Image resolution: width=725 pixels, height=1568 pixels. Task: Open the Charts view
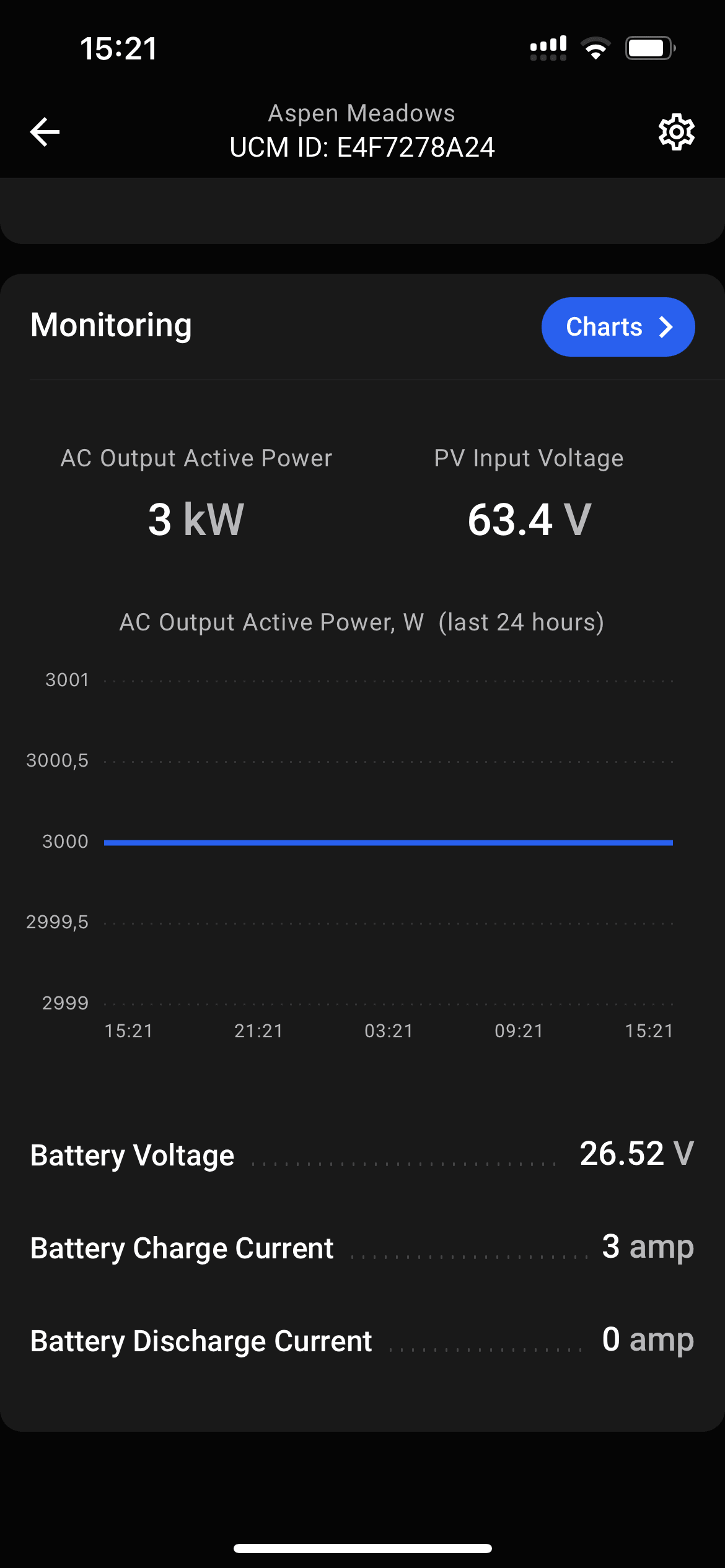(x=617, y=326)
